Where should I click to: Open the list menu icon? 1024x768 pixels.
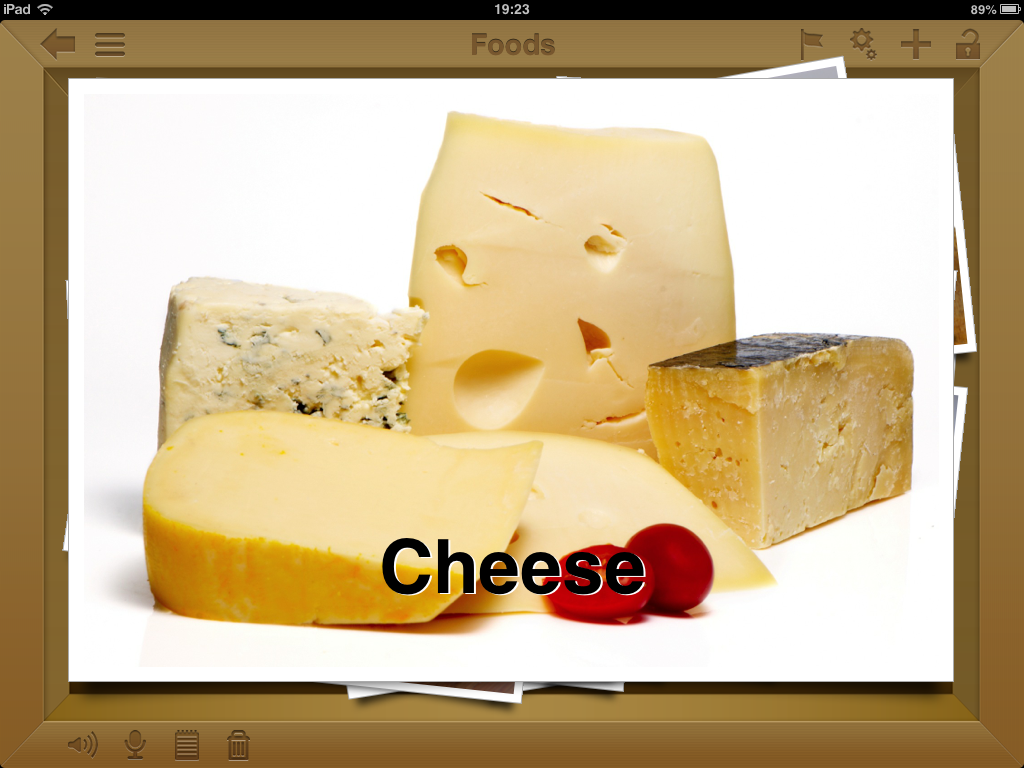coord(110,45)
